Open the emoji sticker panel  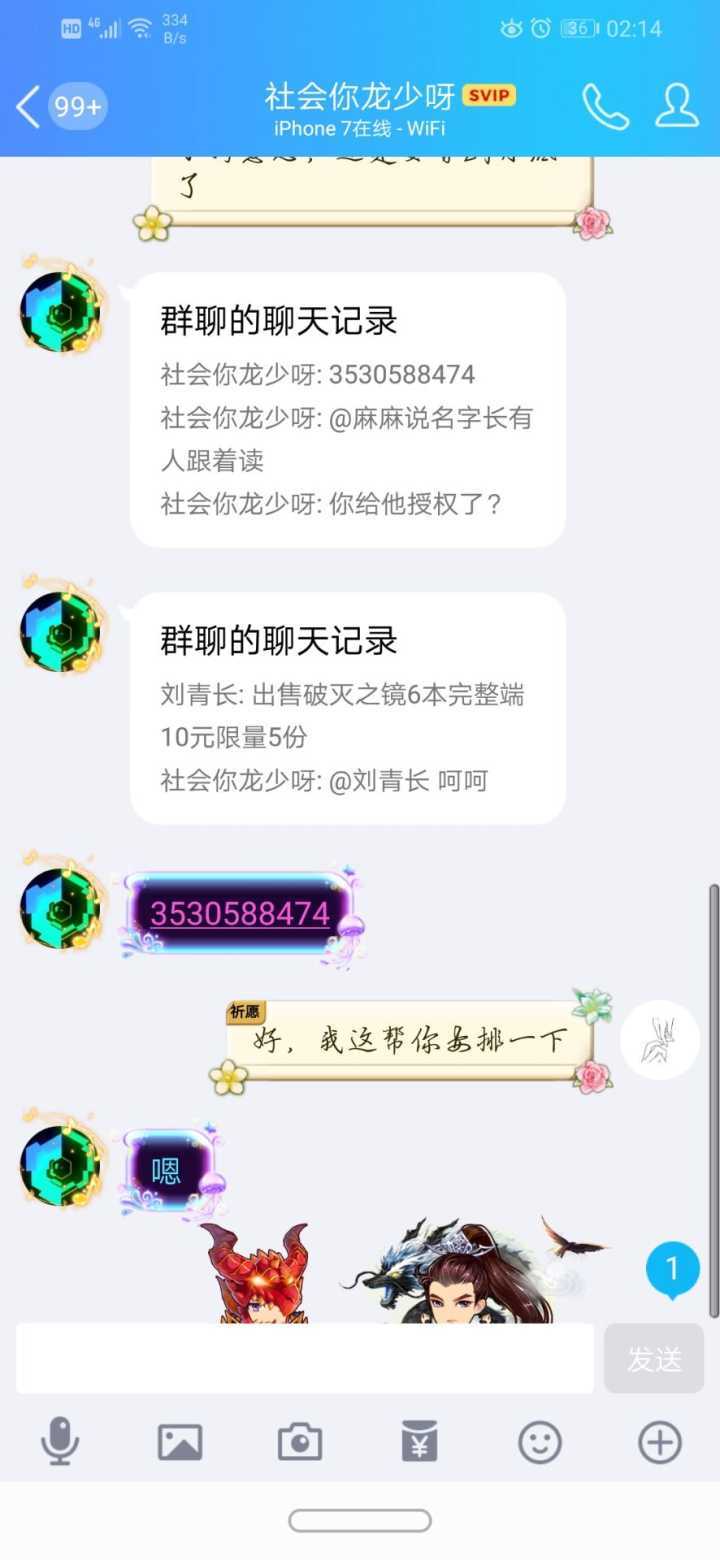(540, 1443)
